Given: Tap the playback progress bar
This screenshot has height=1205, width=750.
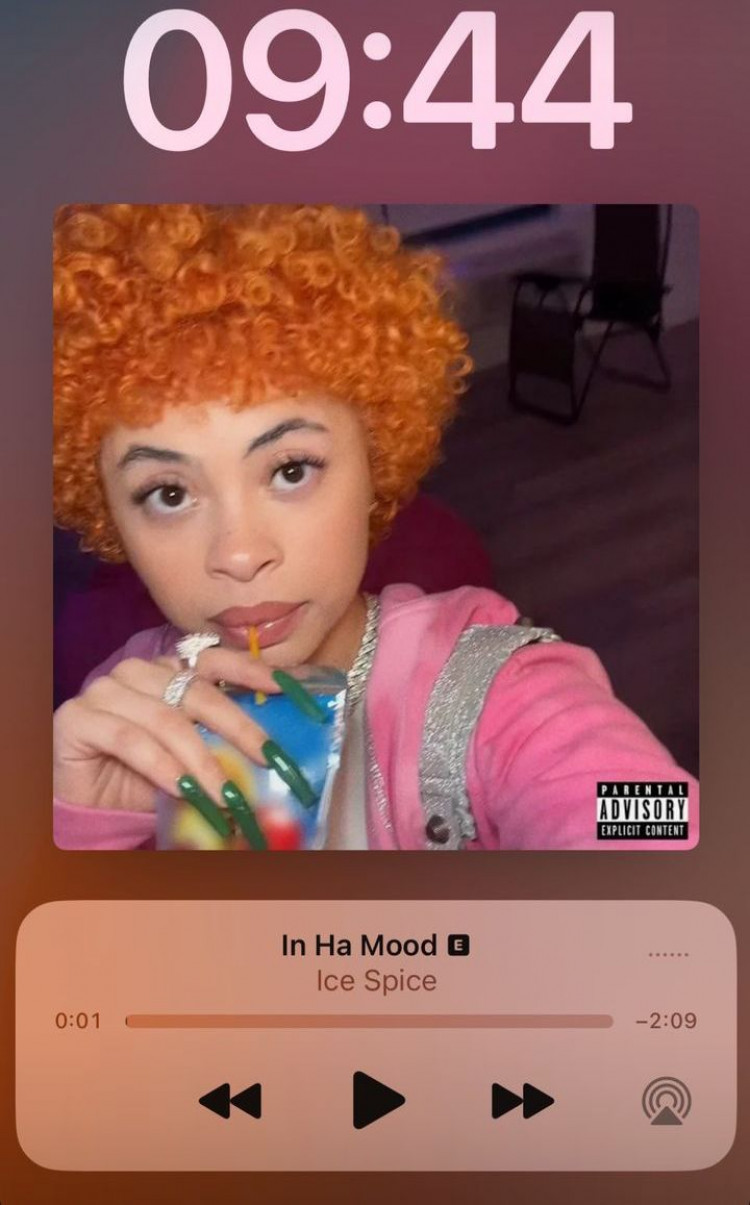Looking at the screenshot, I should (x=369, y=1021).
